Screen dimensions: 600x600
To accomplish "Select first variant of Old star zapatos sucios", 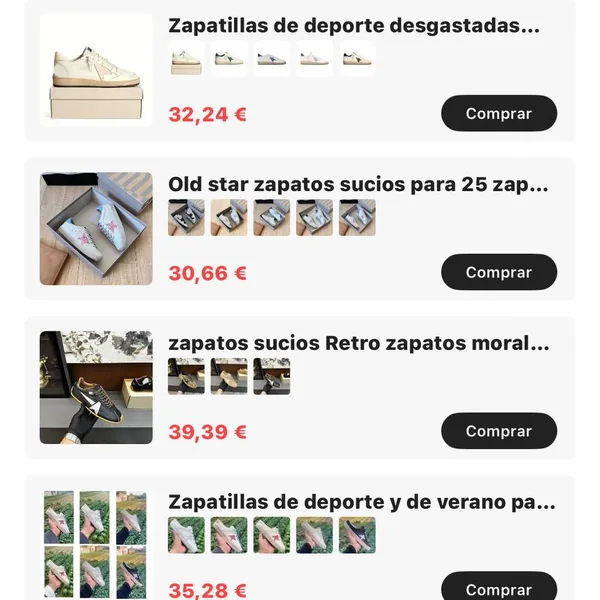I will pos(186,218).
